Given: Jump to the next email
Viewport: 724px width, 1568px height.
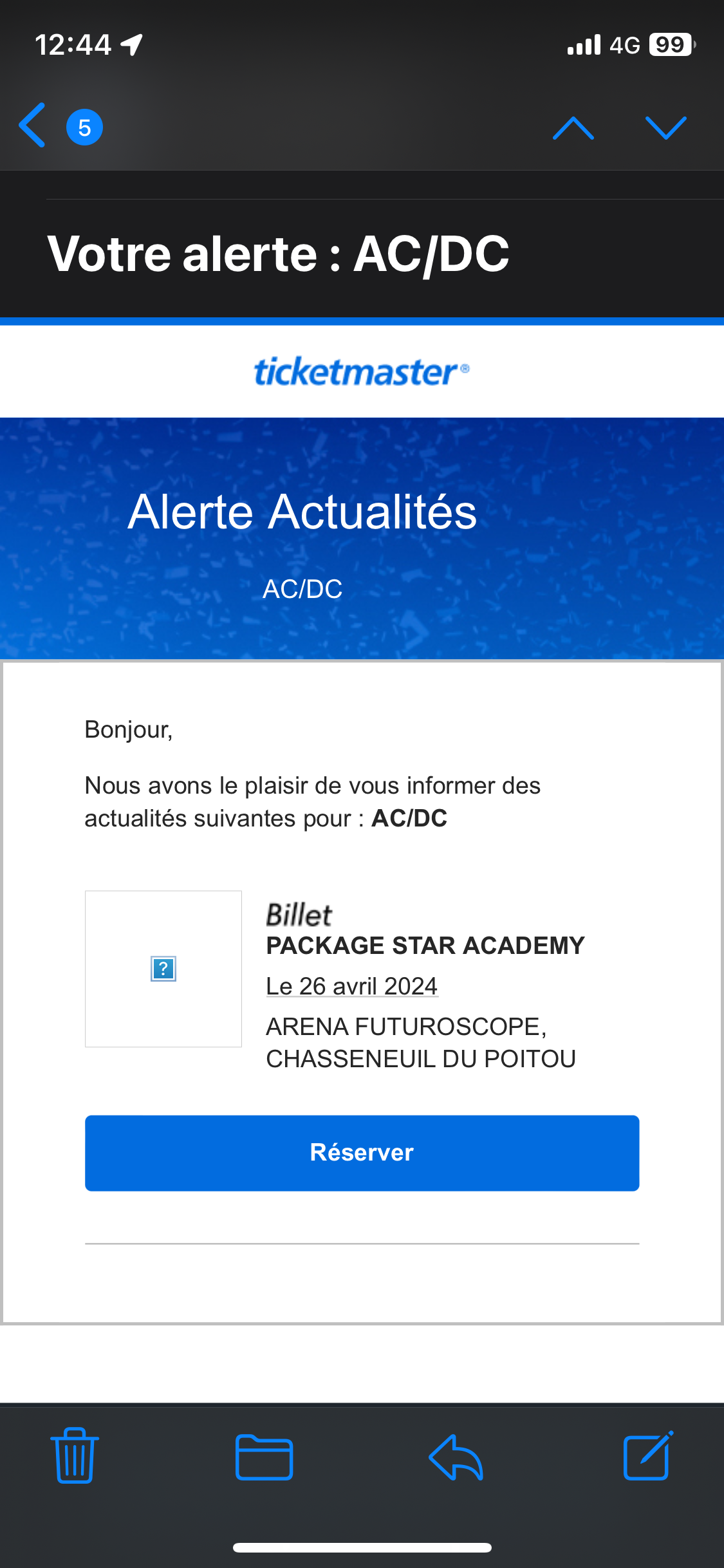Looking at the screenshot, I should tap(666, 127).
